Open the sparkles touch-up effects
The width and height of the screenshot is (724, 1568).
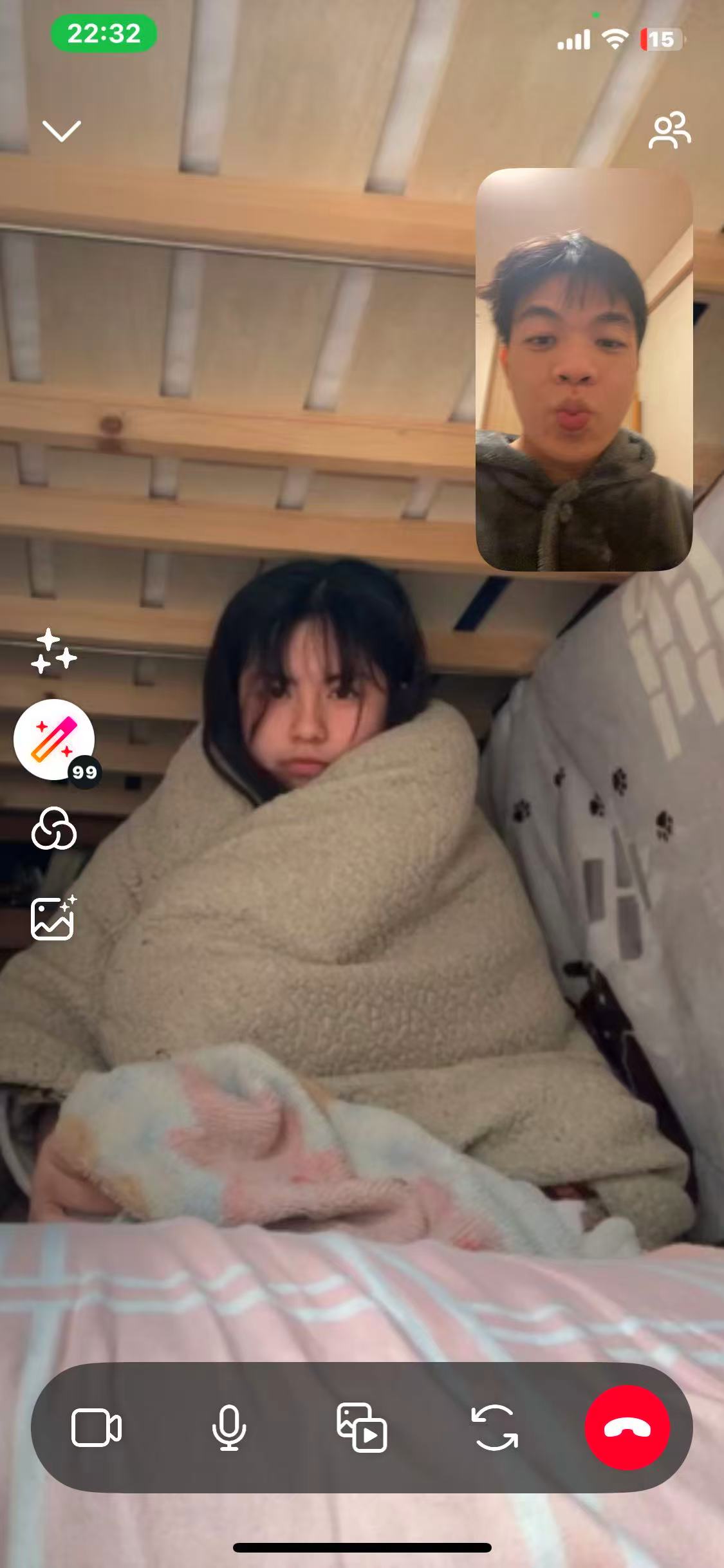pyautogui.click(x=53, y=653)
